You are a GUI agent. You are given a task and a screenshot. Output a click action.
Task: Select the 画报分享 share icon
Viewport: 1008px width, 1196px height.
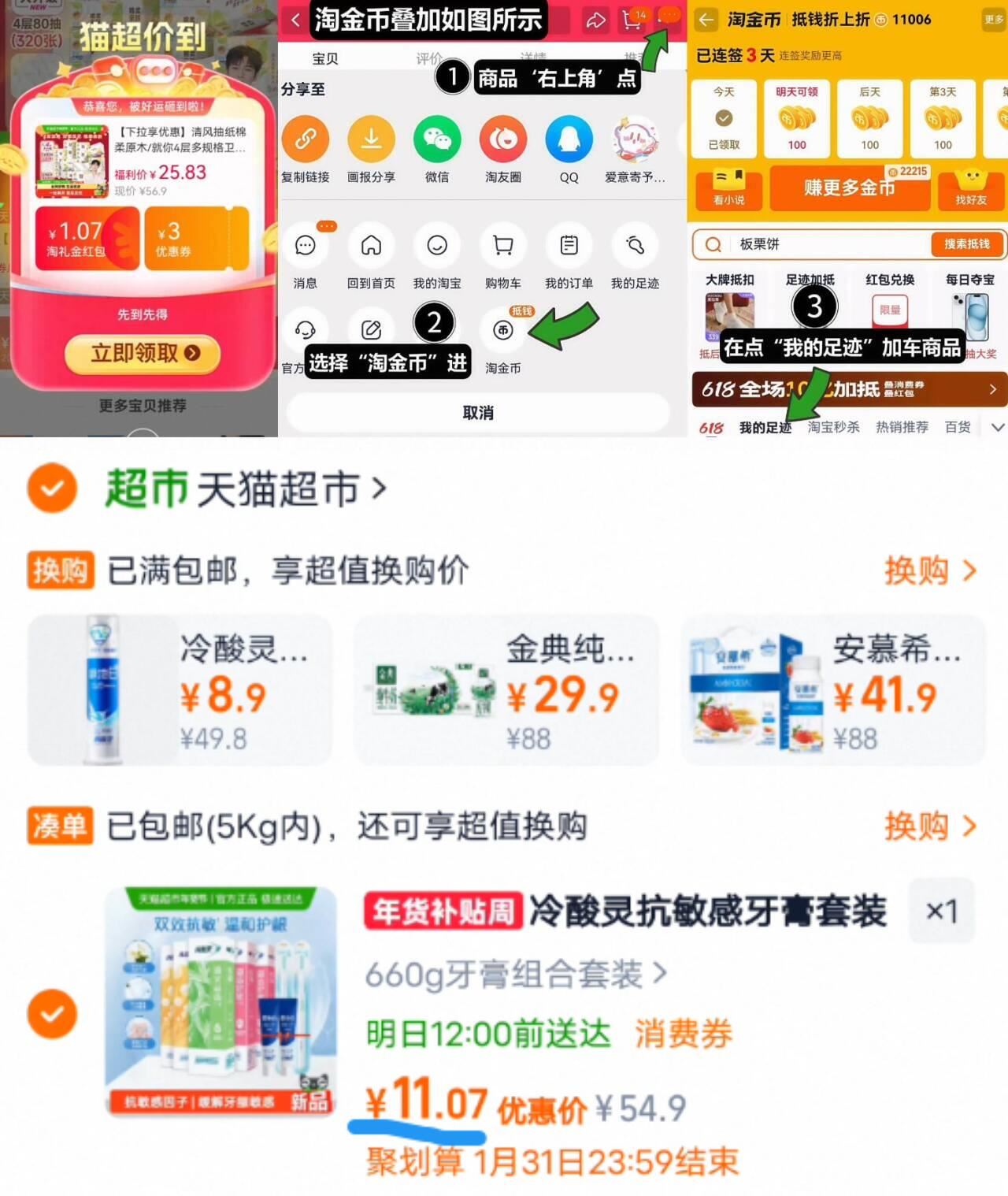pyautogui.click(x=371, y=142)
